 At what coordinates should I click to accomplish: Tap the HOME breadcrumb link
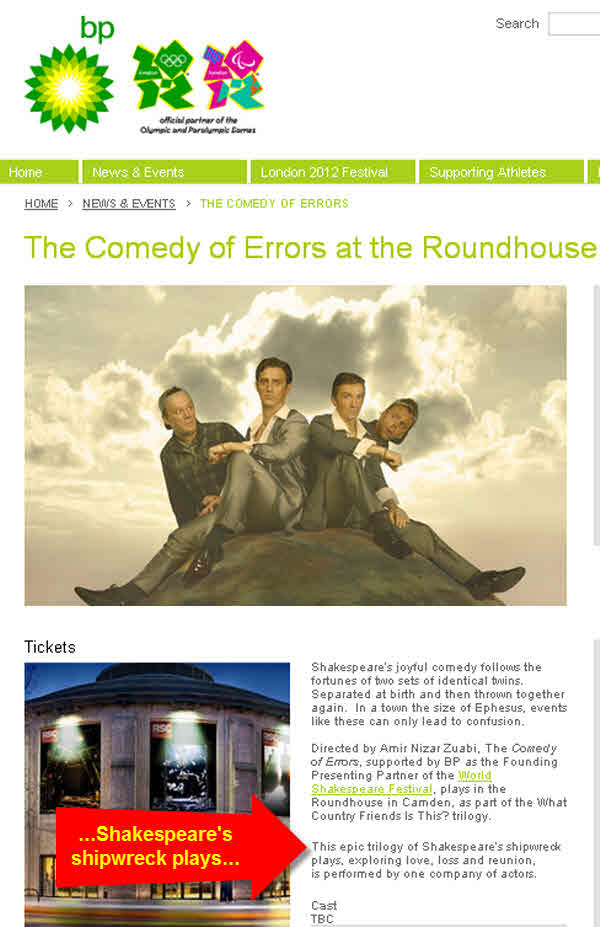[41, 204]
